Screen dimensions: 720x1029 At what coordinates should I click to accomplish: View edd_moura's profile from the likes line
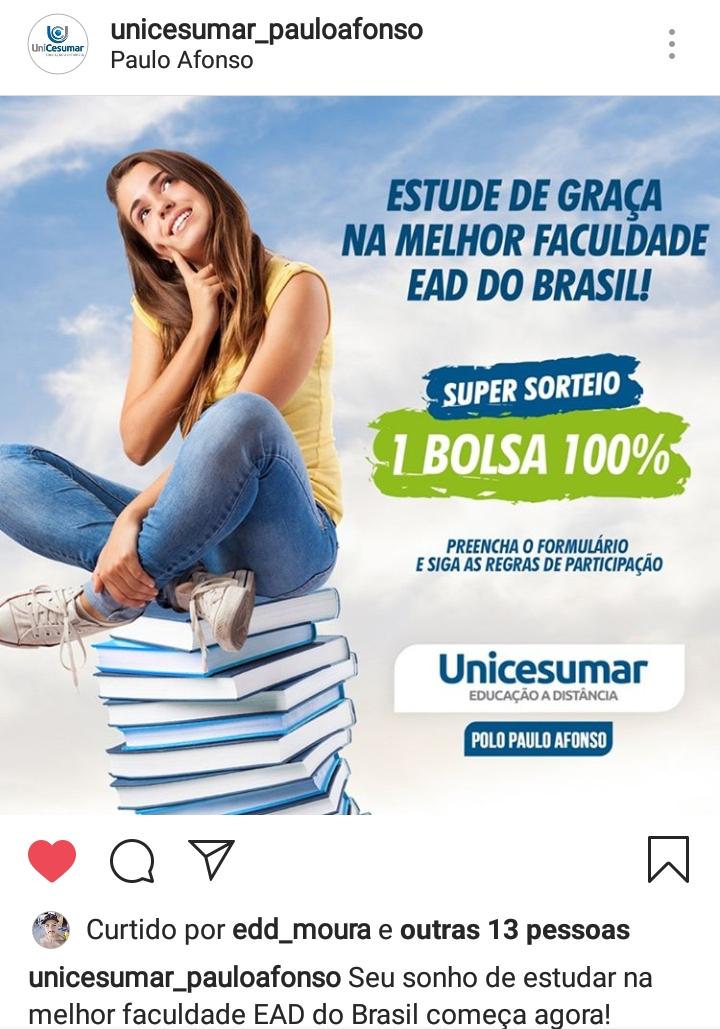point(300,931)
